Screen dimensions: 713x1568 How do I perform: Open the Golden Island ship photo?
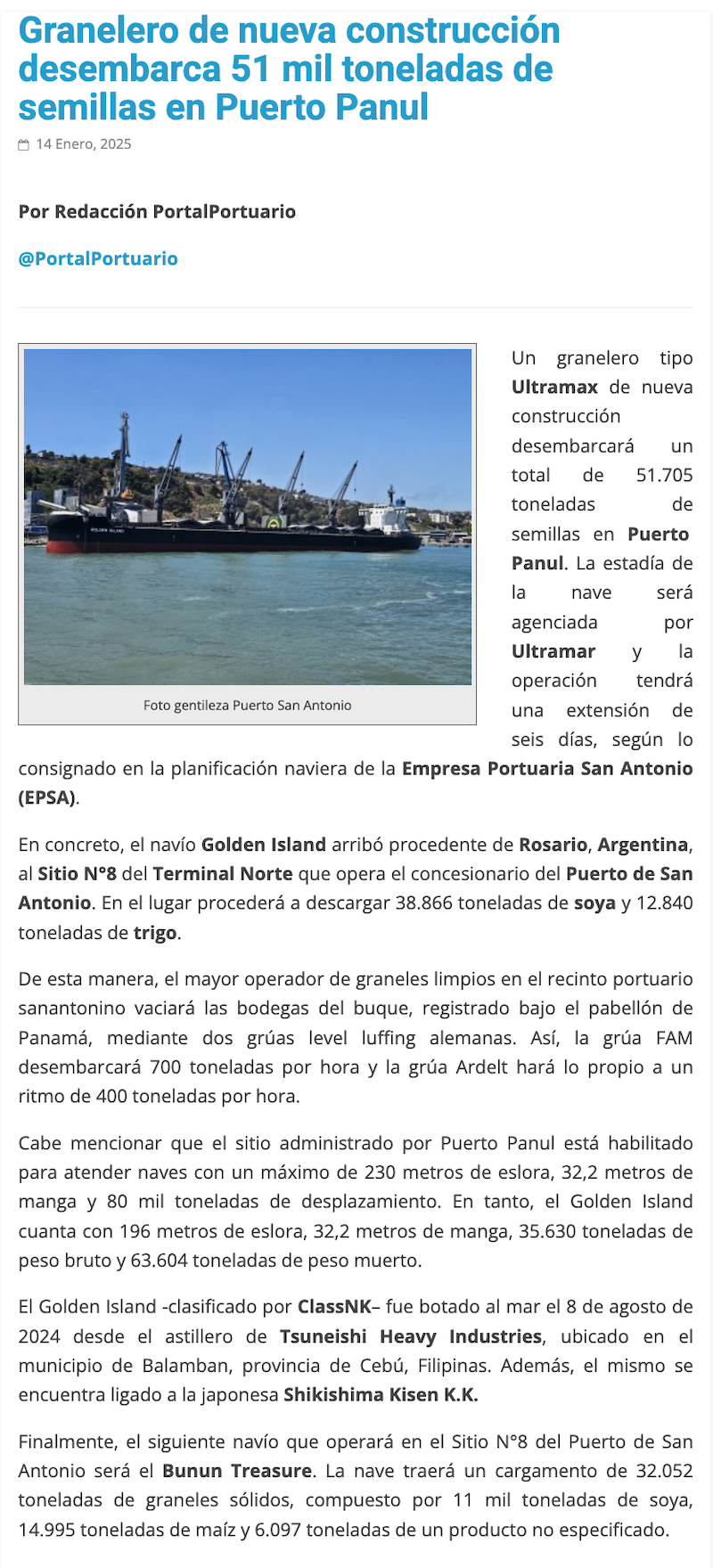point(248,517)
